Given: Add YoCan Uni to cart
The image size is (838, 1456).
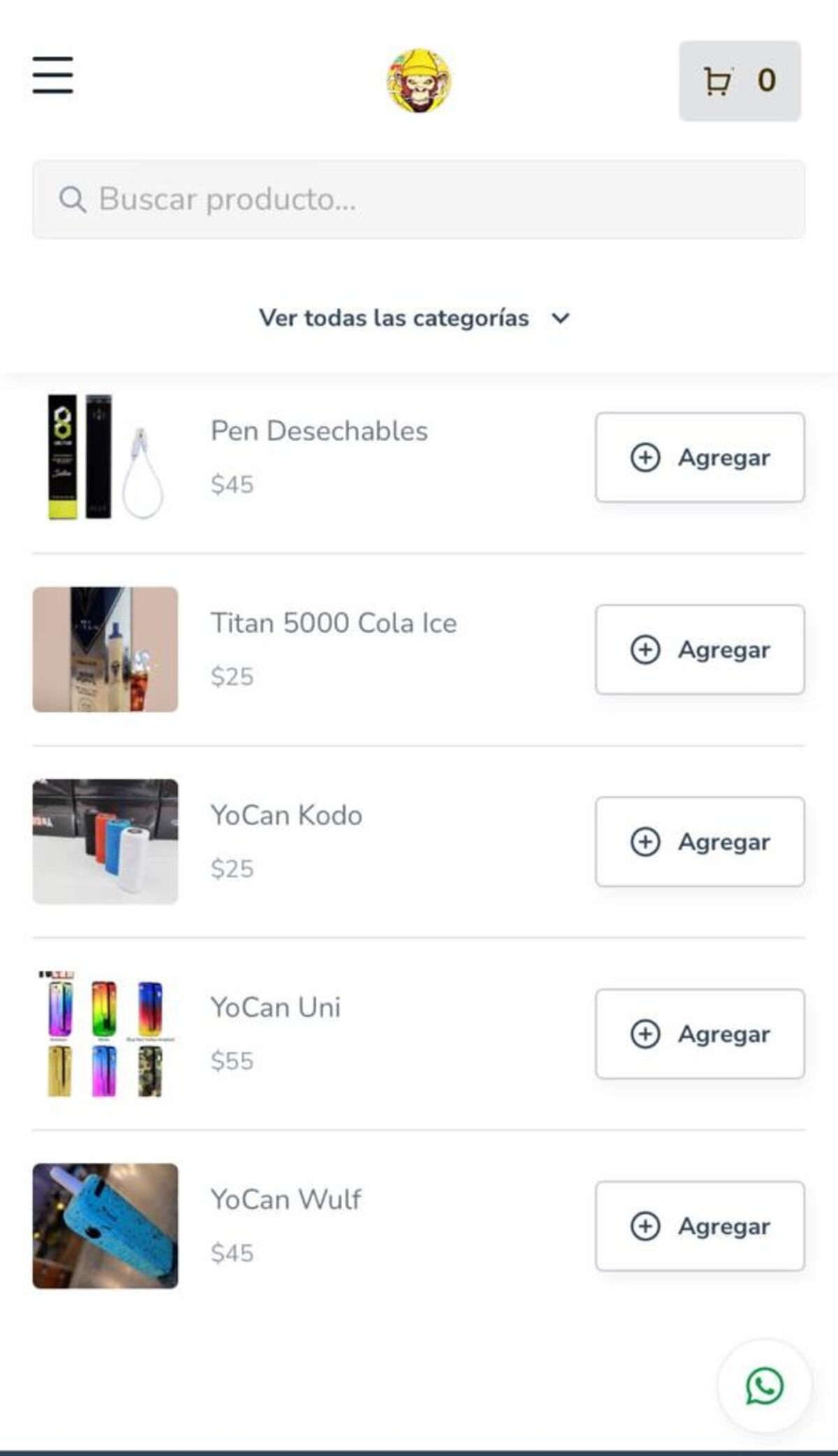Looking at the screenshot, I should pos(700,1034).
